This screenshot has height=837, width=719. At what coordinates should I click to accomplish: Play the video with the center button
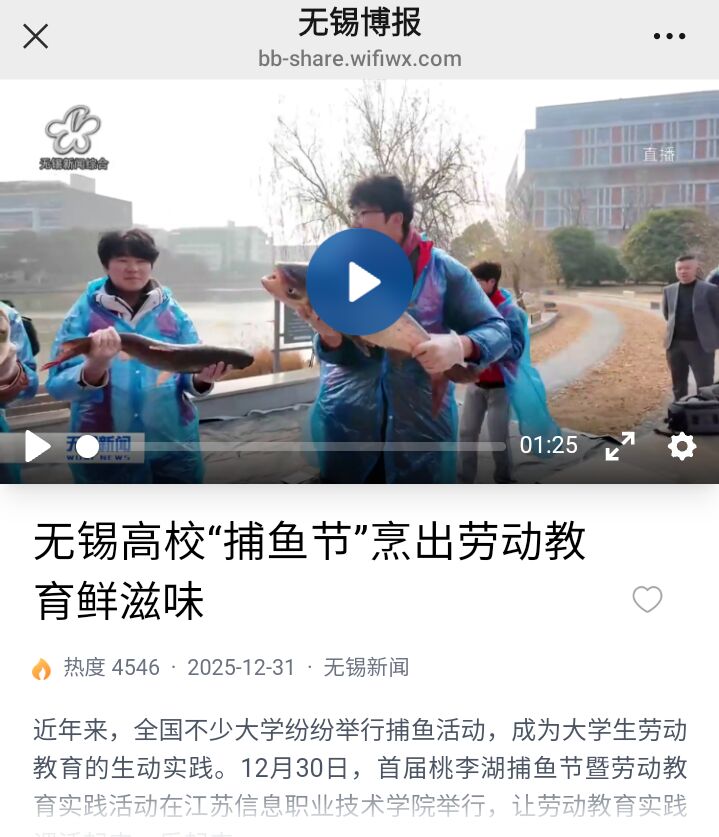[x=359, y=283]
